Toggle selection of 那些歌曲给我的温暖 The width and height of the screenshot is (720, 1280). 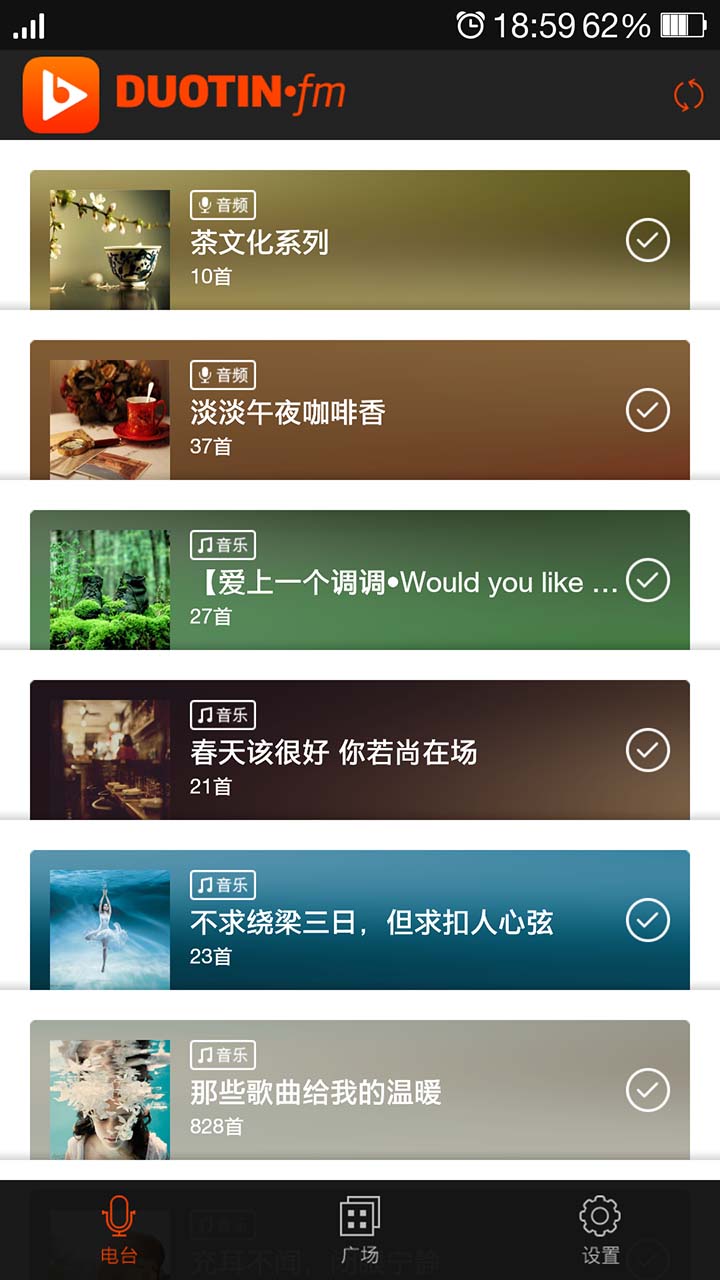pyautogui.click(x=648, y=1090)
